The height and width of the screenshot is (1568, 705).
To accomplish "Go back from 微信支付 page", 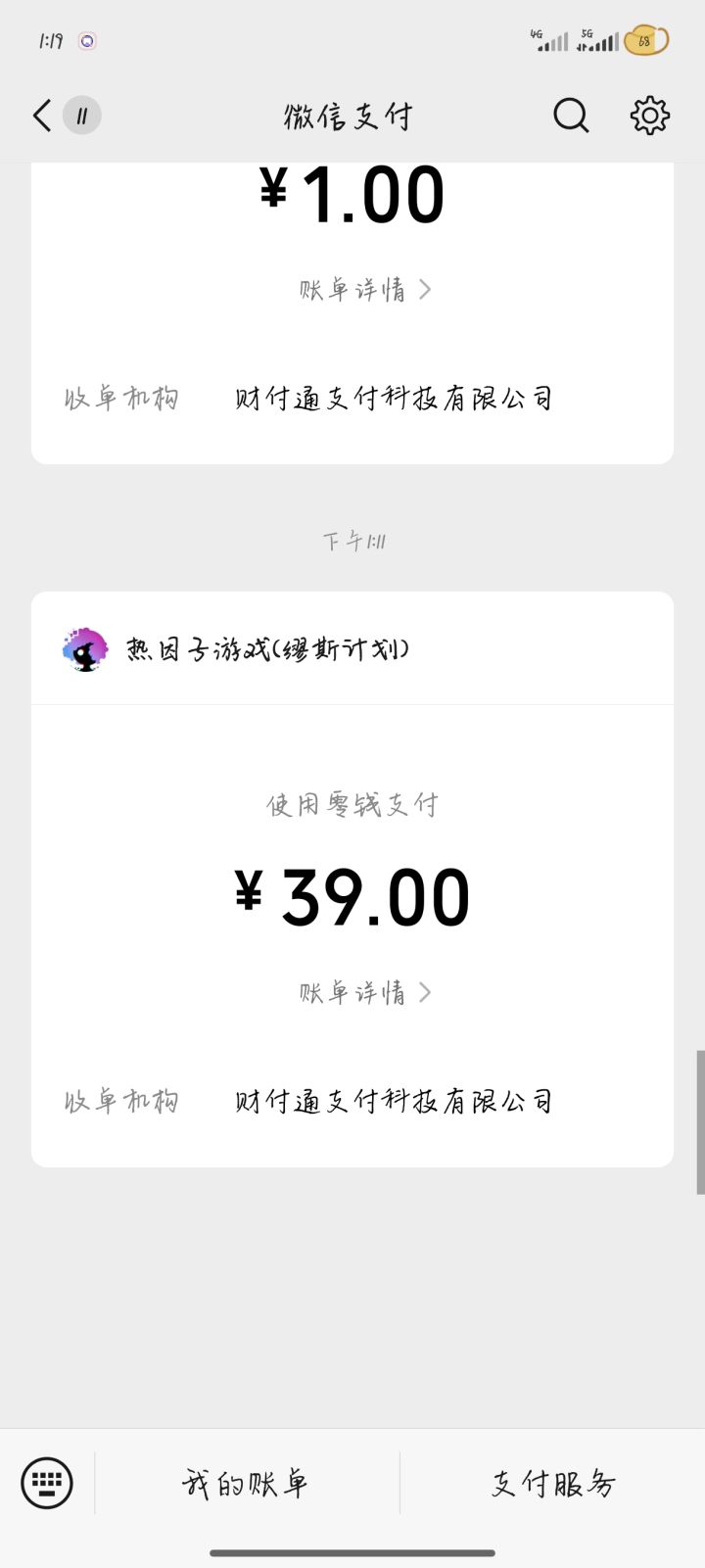I will tap(41, 116).
